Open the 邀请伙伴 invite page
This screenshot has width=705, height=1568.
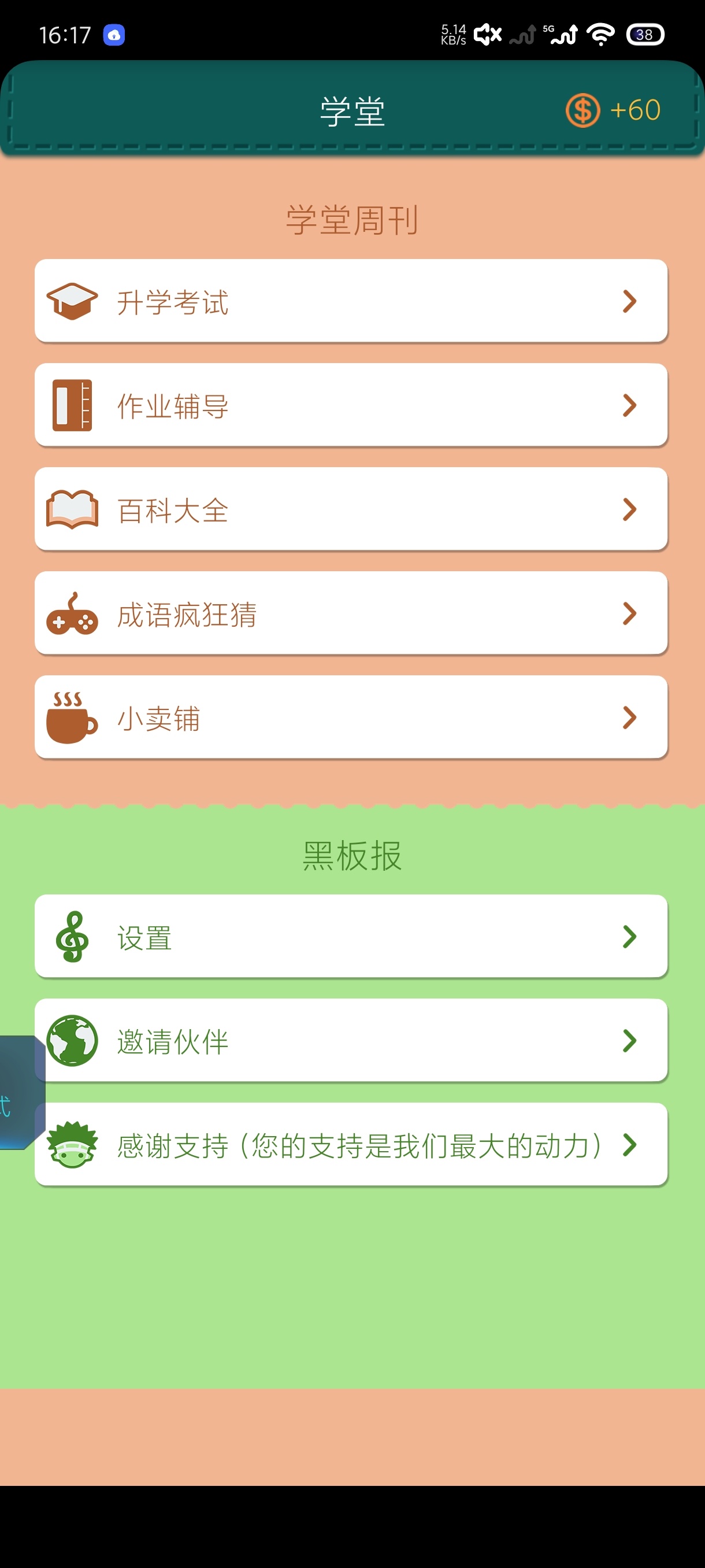[x=351, y=1041]
